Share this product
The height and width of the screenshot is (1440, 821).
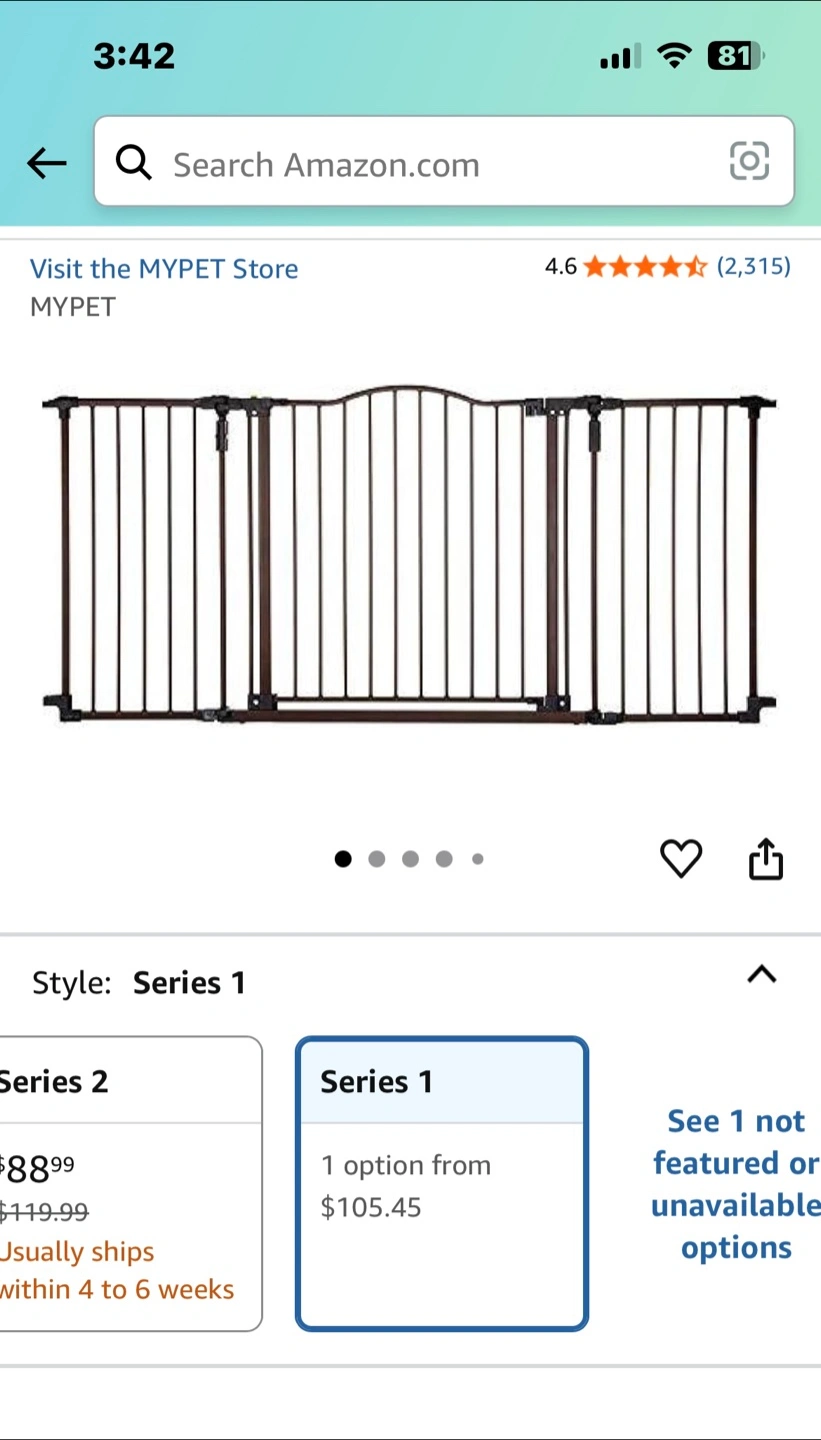click(766, 859)
